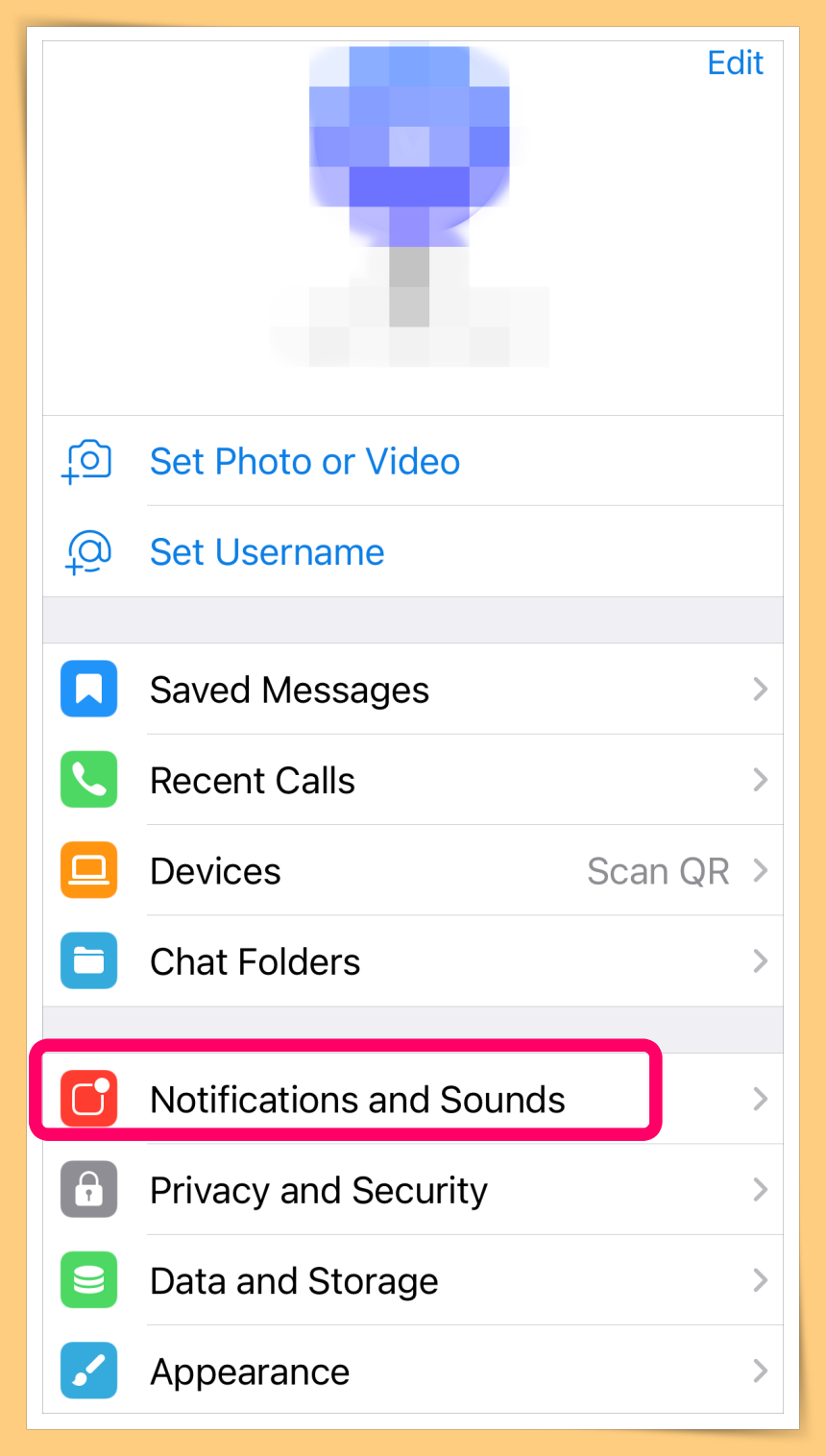Open the Devices row
The image size is (826, 1456).
point(413,871)
